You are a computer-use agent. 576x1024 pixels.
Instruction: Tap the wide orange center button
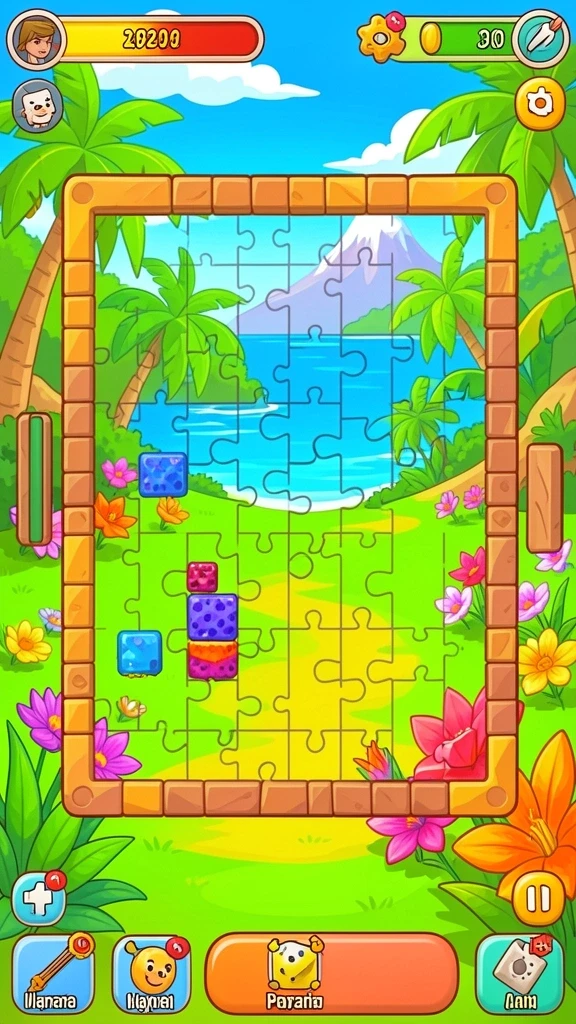tap(332, 972)
